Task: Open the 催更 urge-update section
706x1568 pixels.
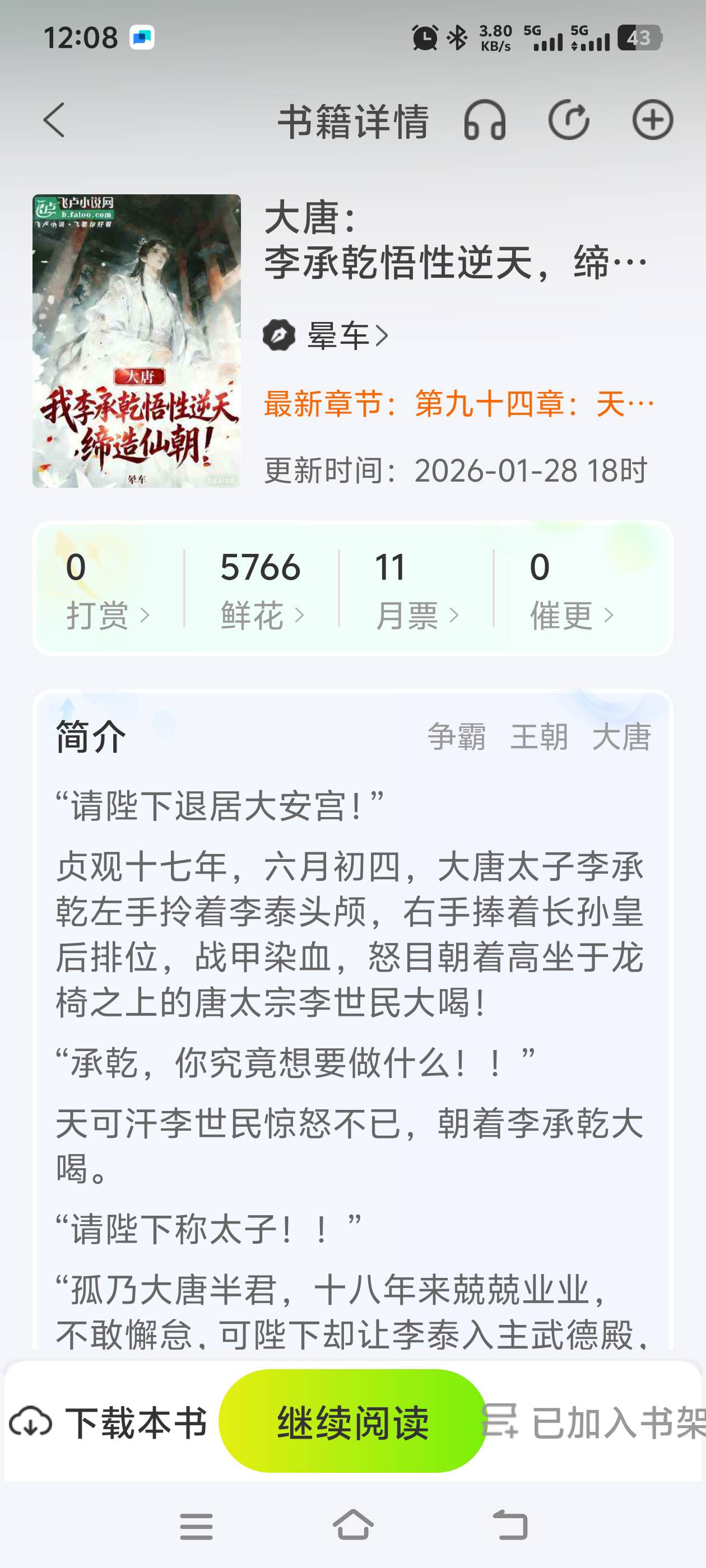Action: [572, 589]
